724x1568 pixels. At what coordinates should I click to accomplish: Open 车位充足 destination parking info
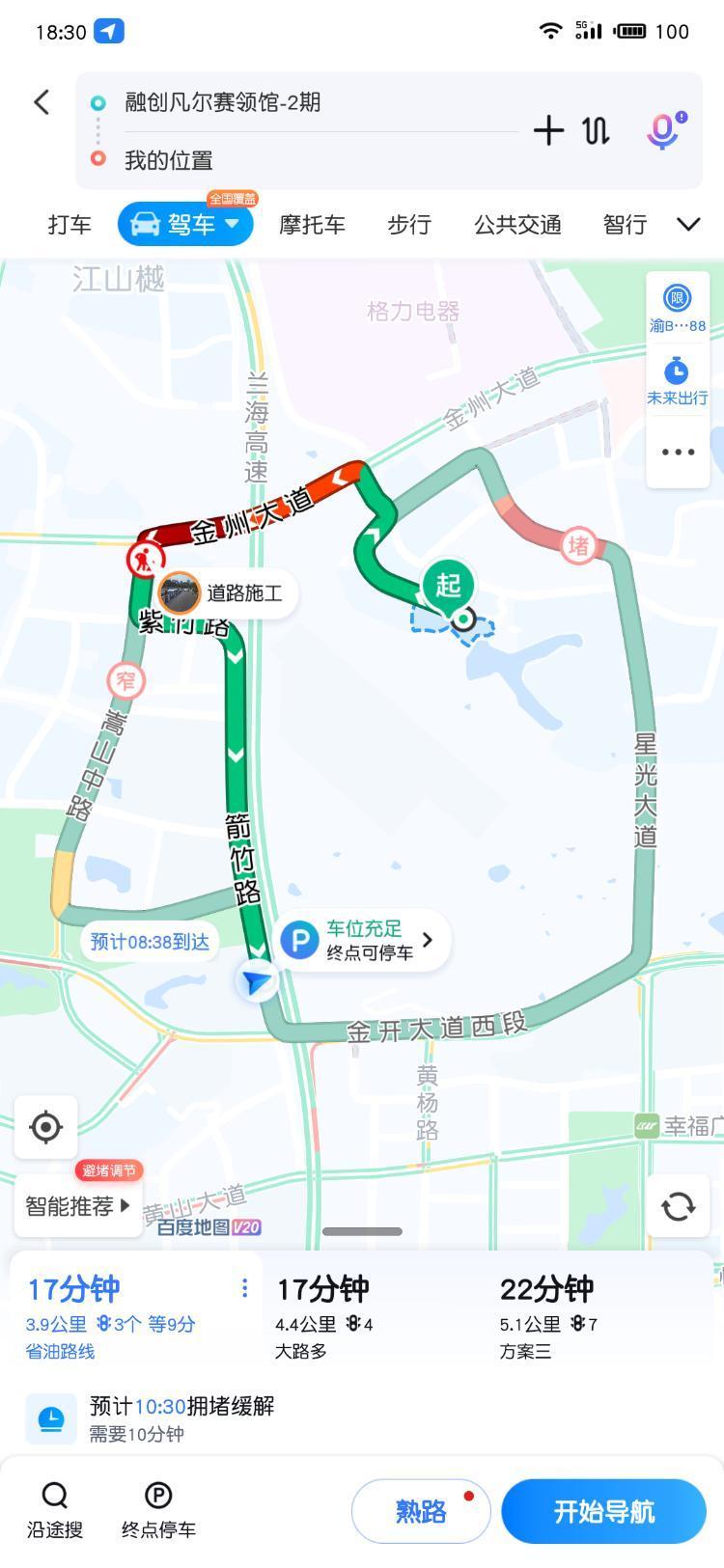click(x=364, y=940)
